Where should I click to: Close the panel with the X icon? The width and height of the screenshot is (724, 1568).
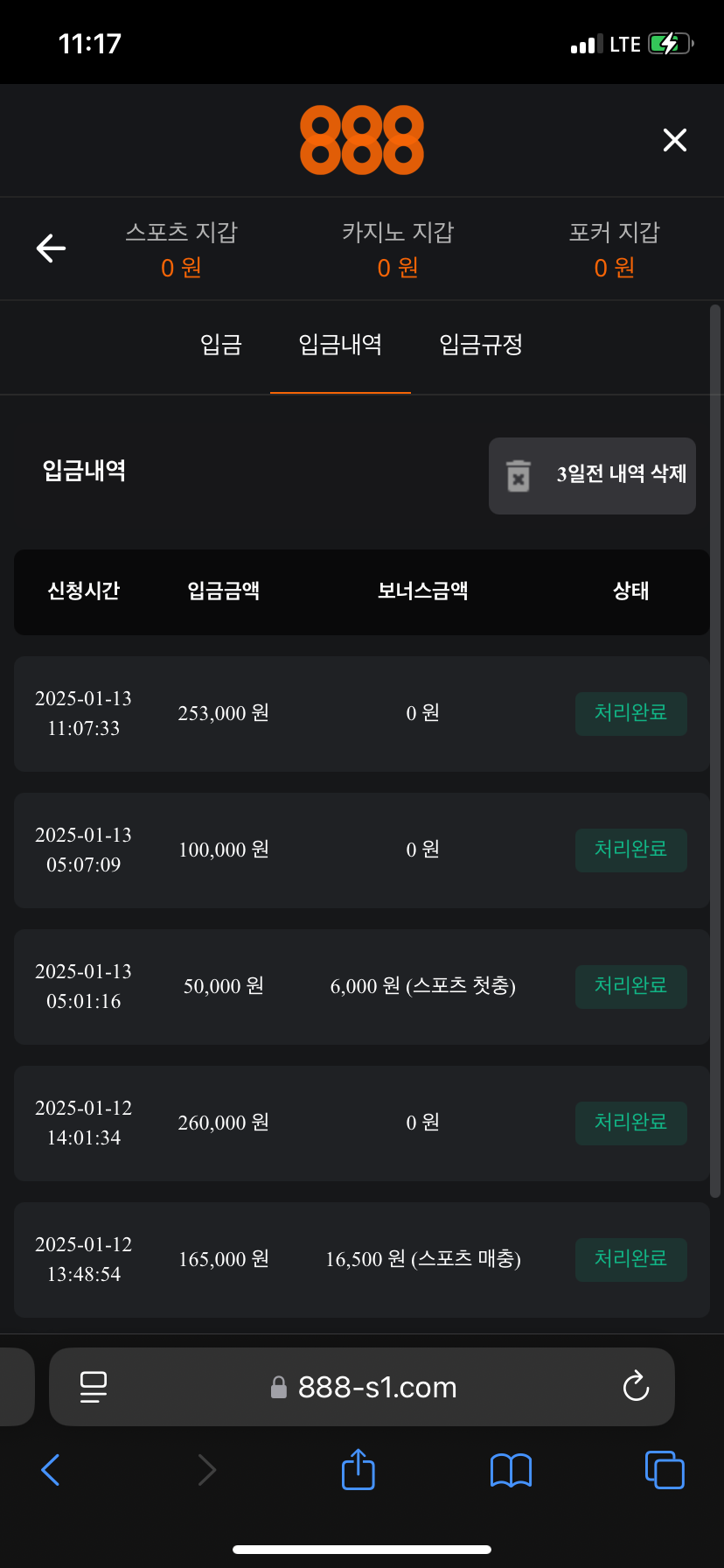674,140
